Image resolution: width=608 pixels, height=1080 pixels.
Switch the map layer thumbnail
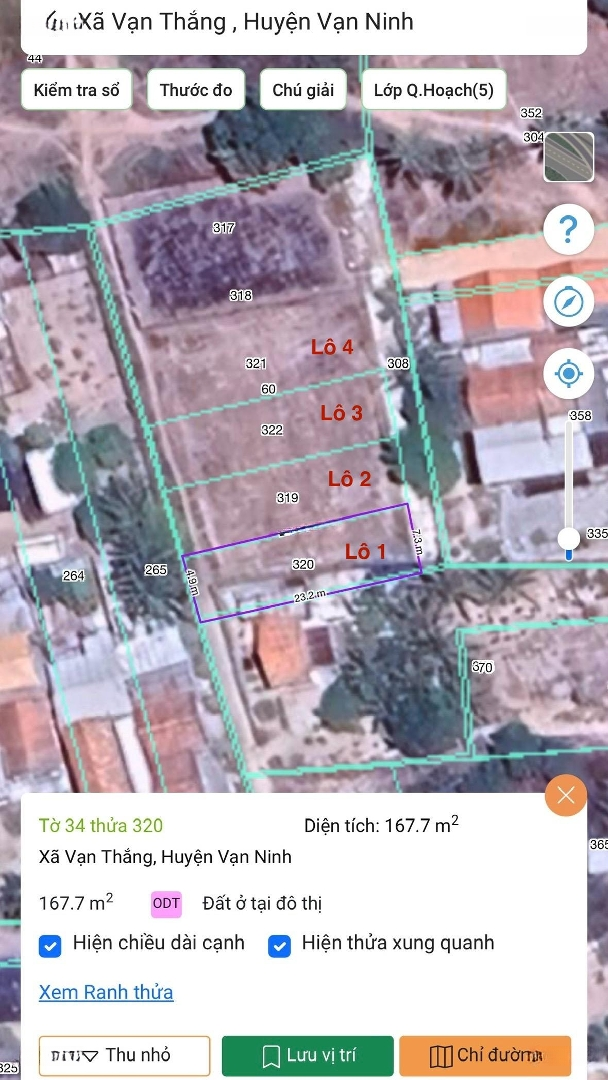(569, 157)
